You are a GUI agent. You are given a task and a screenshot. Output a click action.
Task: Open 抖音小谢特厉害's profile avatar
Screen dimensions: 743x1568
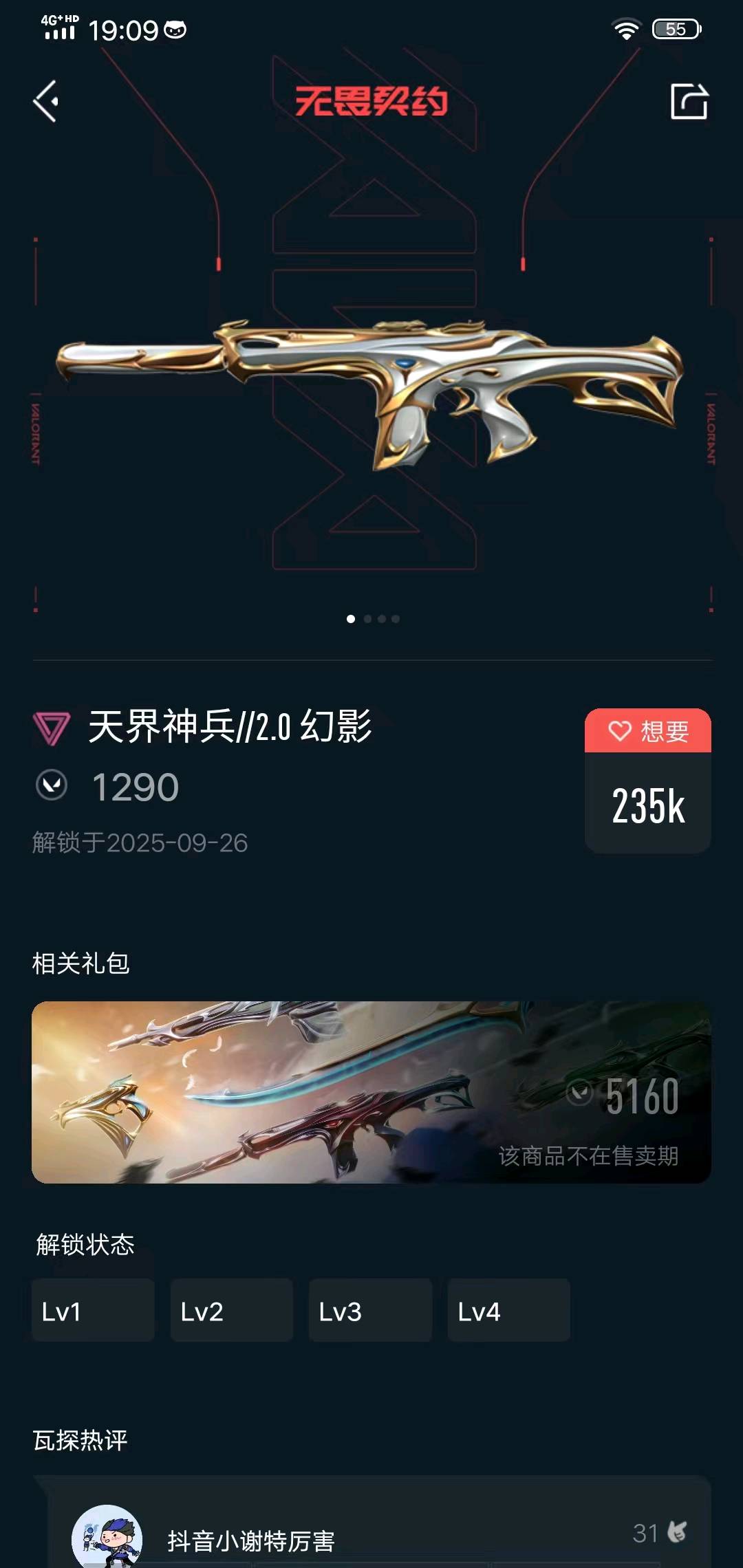tap(107, 1538)
